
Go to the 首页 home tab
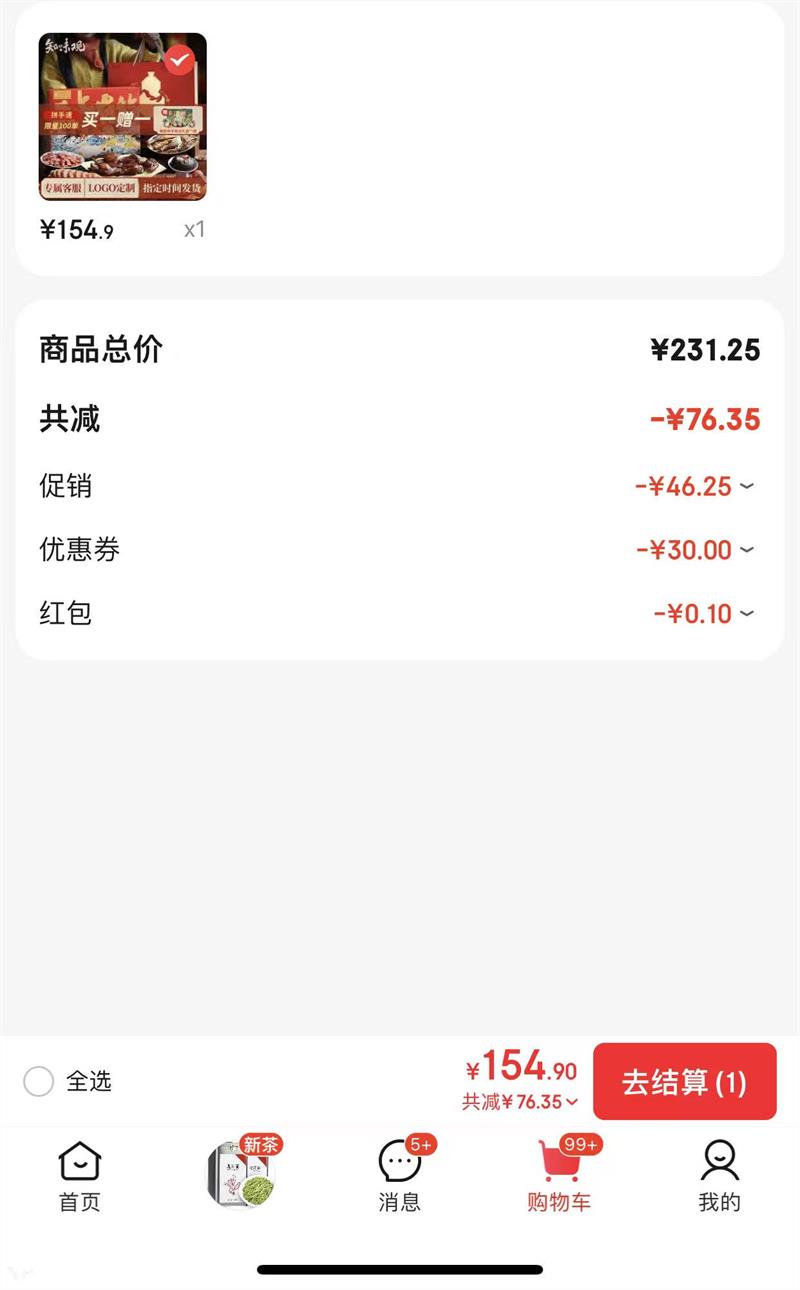(x=80, y=1176)
